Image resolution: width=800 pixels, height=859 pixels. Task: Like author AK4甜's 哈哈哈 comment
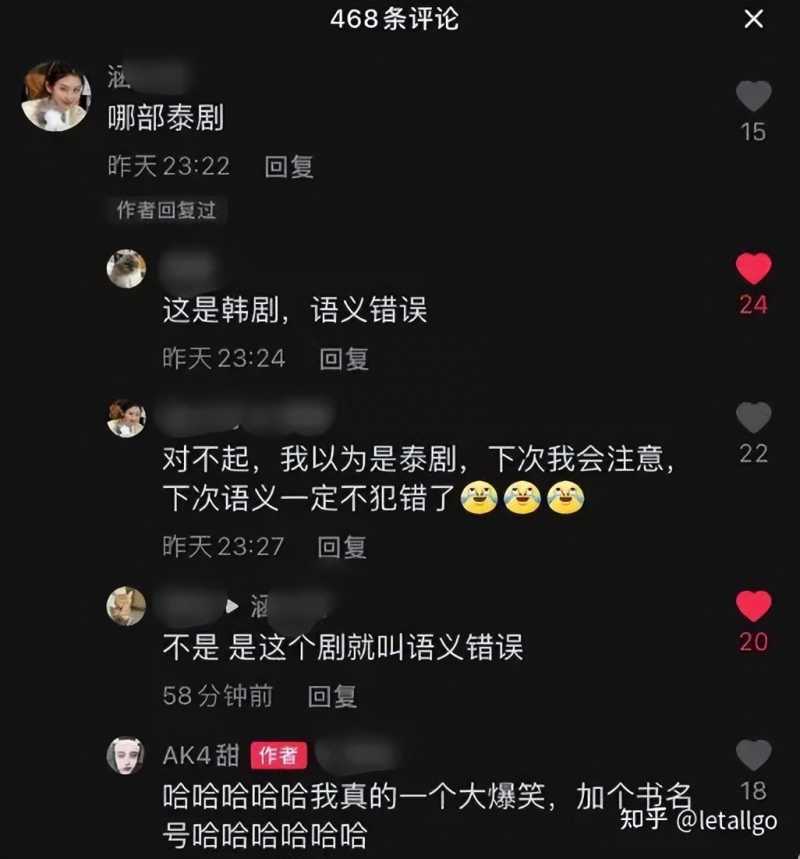tap(753, 755)
